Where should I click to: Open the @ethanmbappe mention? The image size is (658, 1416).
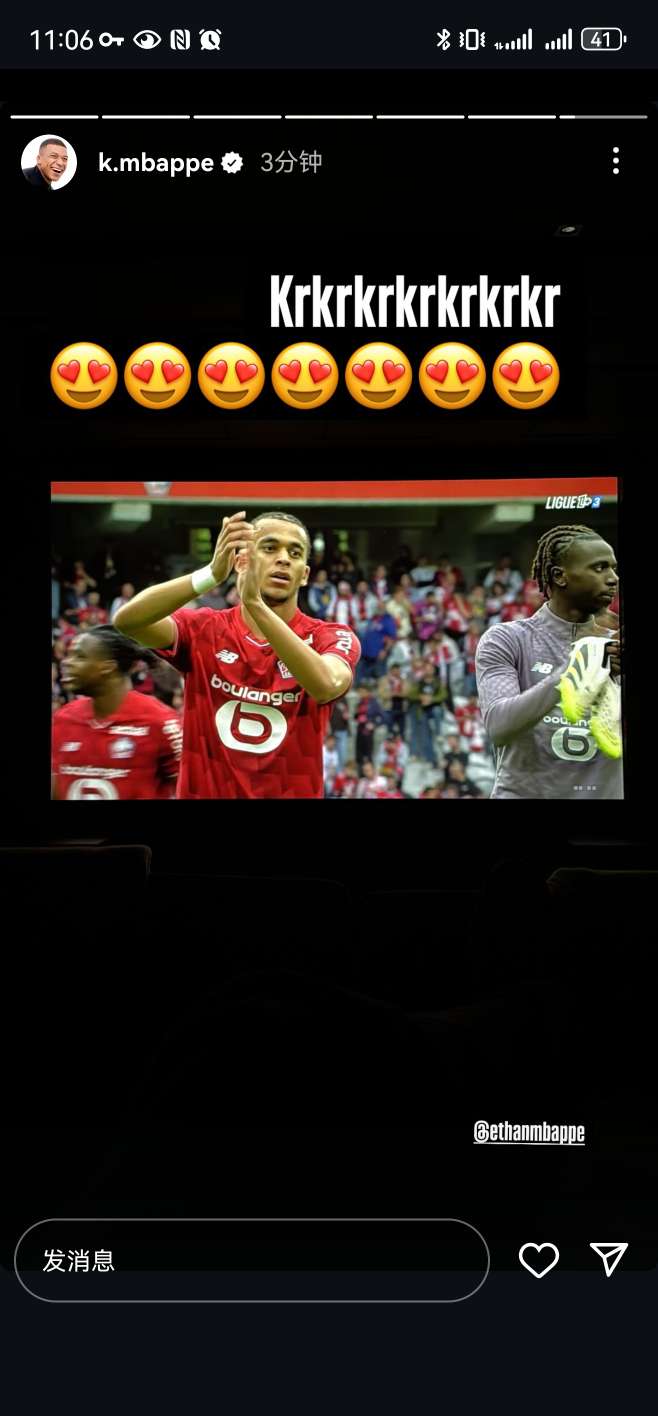point(529,1132)
